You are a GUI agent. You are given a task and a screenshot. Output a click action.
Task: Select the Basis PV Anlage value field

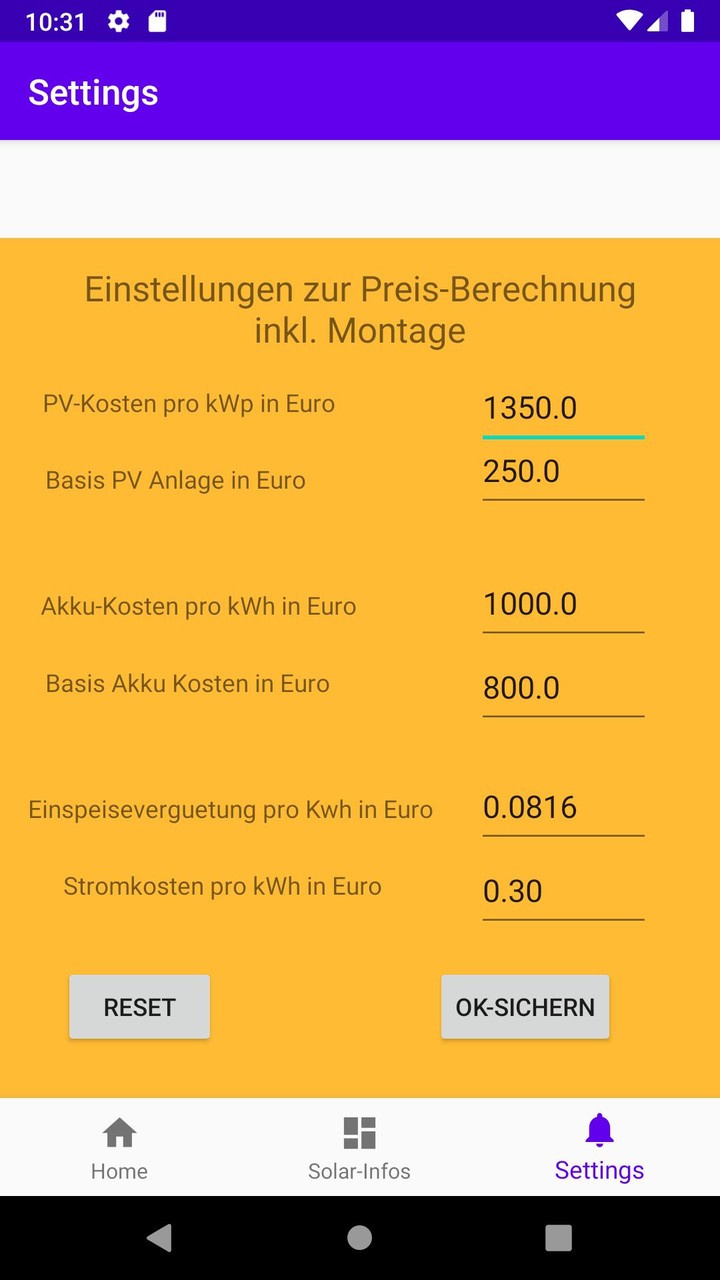(x=563, y=472)
